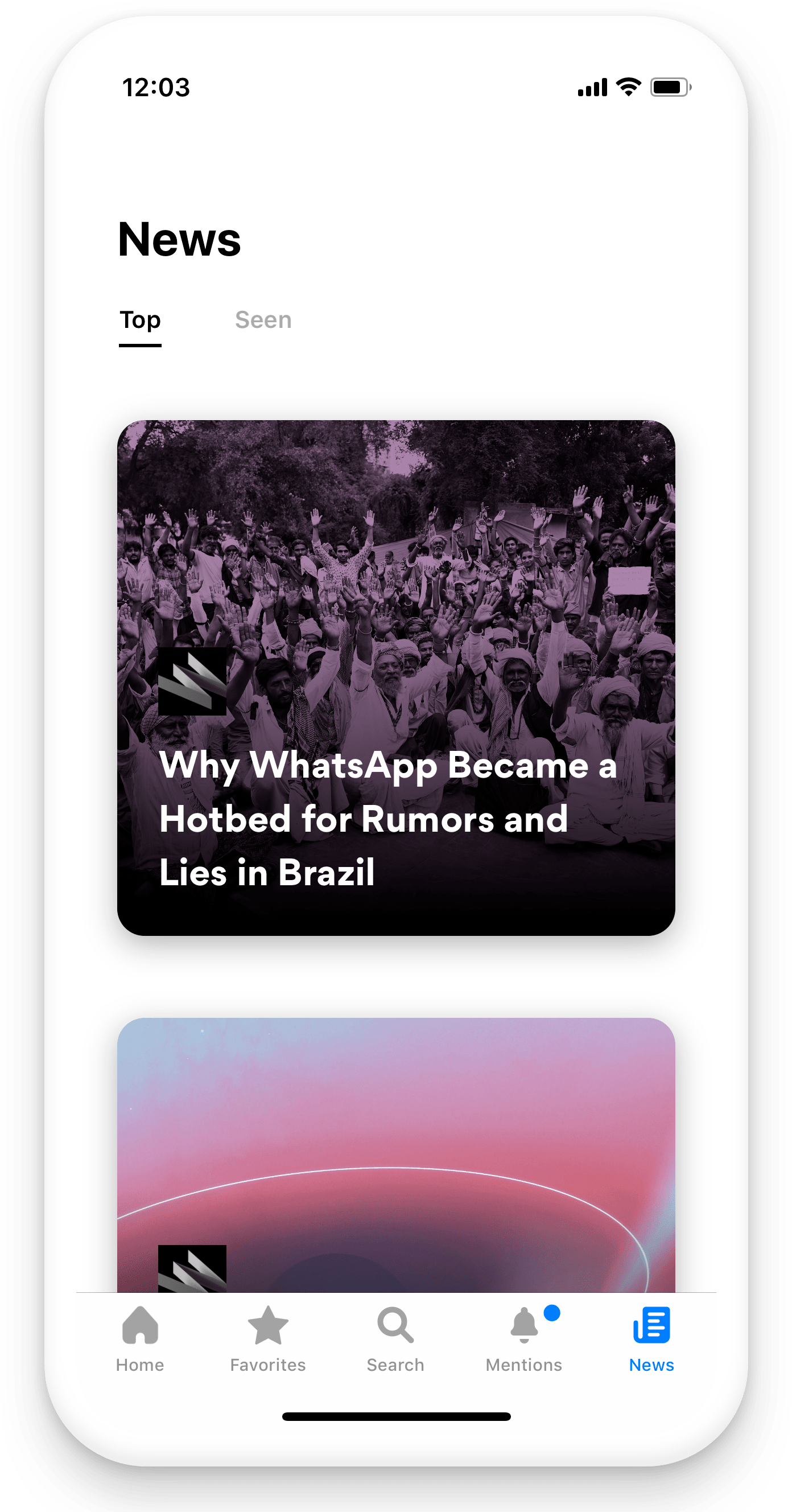Open the Search tab
Screen dimensions: 792x1512
click(x=395, y=1340)
